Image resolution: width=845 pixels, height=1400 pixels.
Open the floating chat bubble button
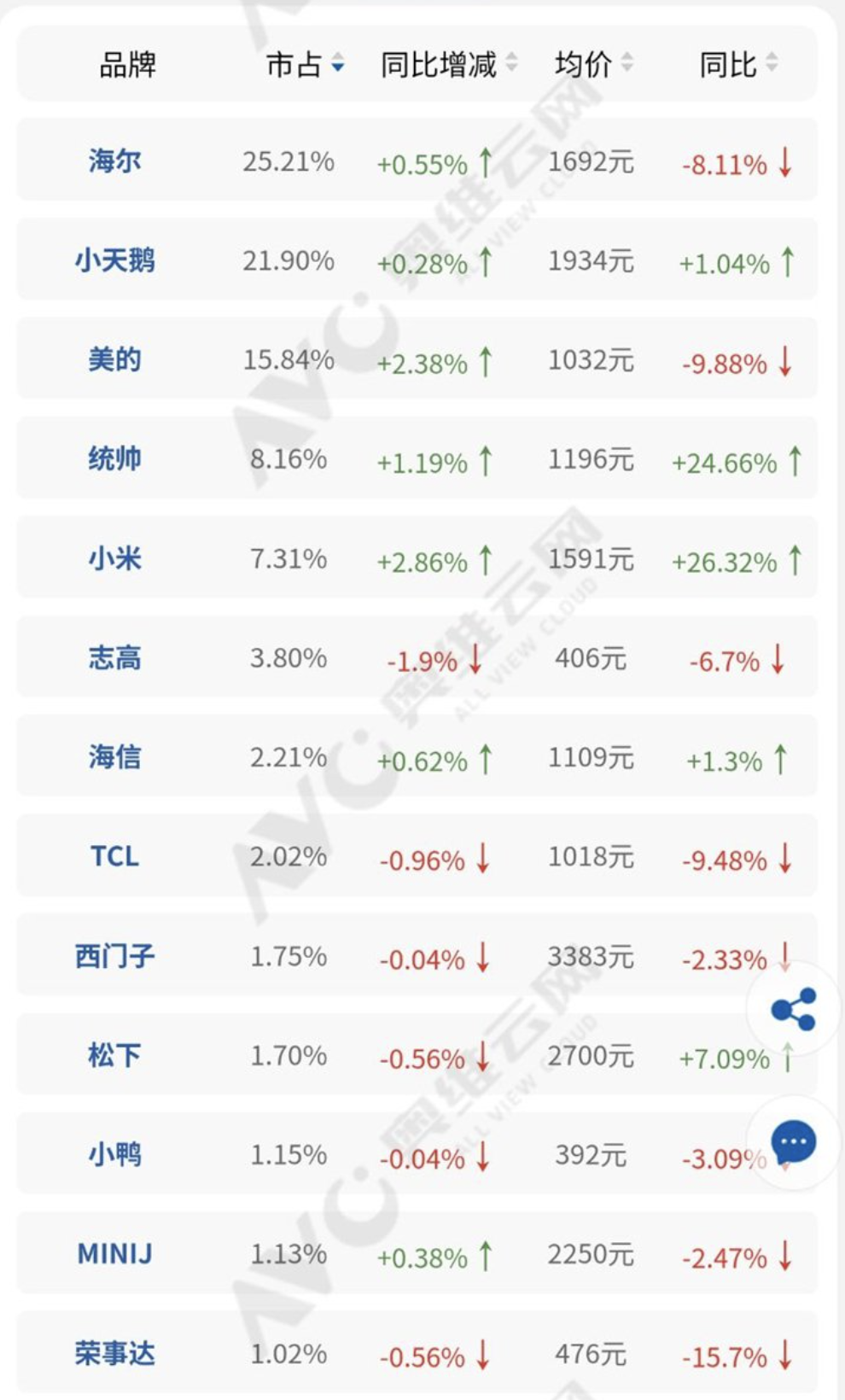(794, 1142)
